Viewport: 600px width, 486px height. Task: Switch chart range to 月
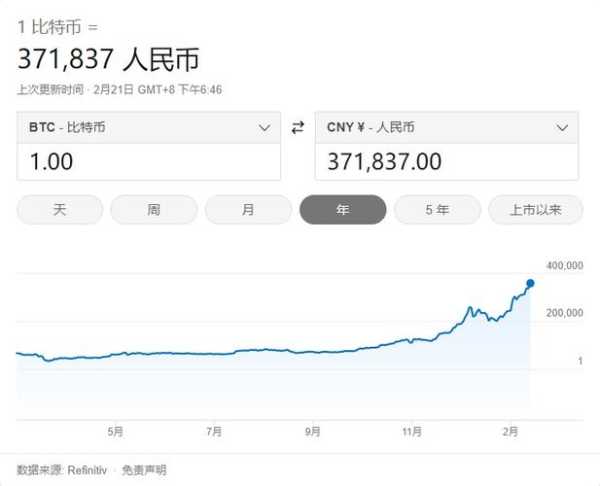click(248, 210)
